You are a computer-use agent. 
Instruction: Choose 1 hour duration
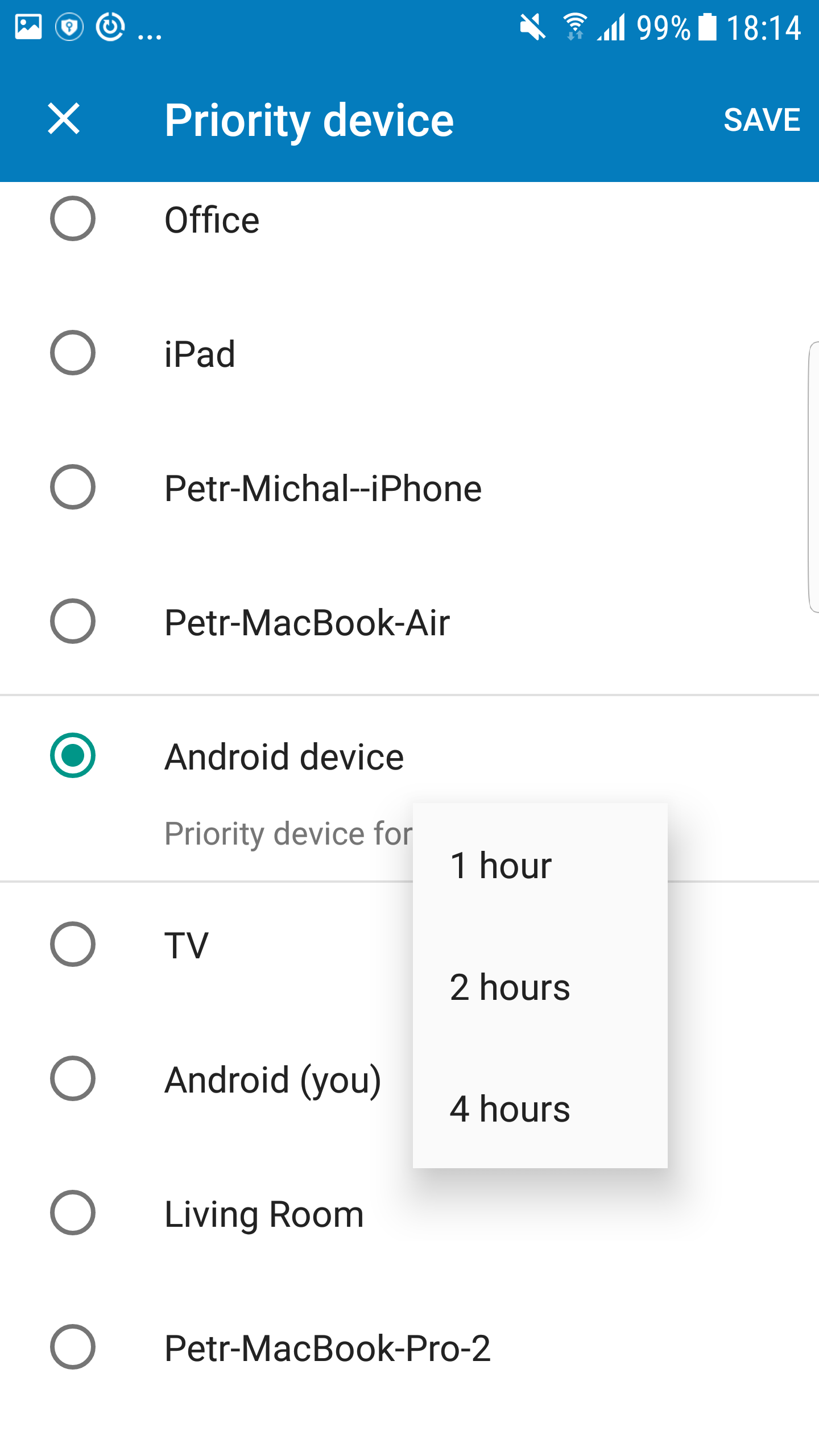pos(540,865)
